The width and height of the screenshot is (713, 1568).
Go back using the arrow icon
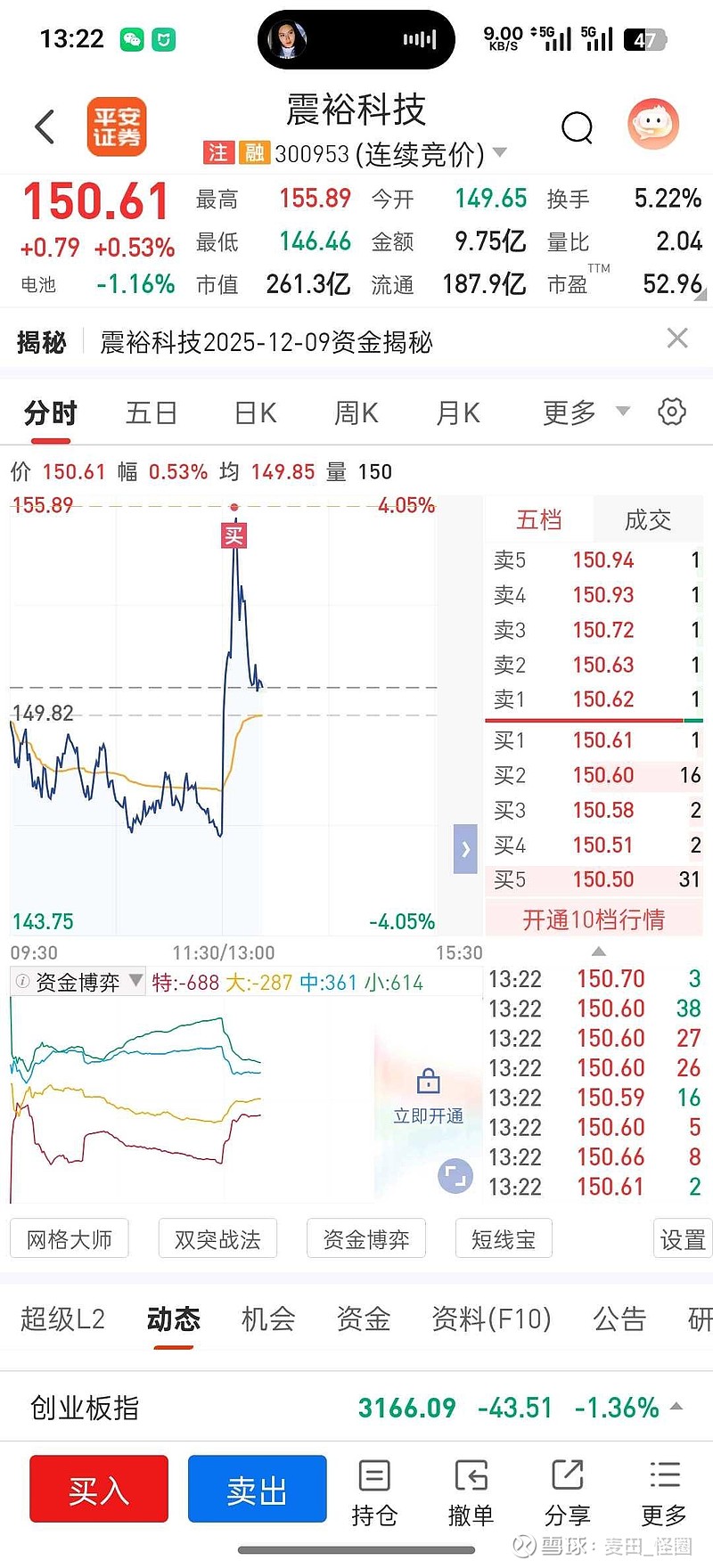[x=45, y=127]
